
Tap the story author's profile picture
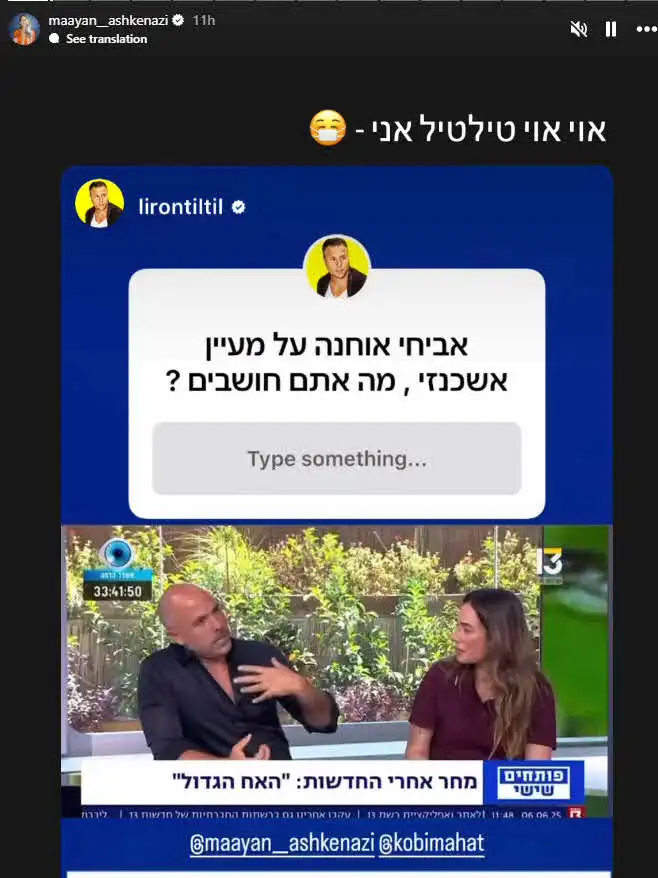24,29
